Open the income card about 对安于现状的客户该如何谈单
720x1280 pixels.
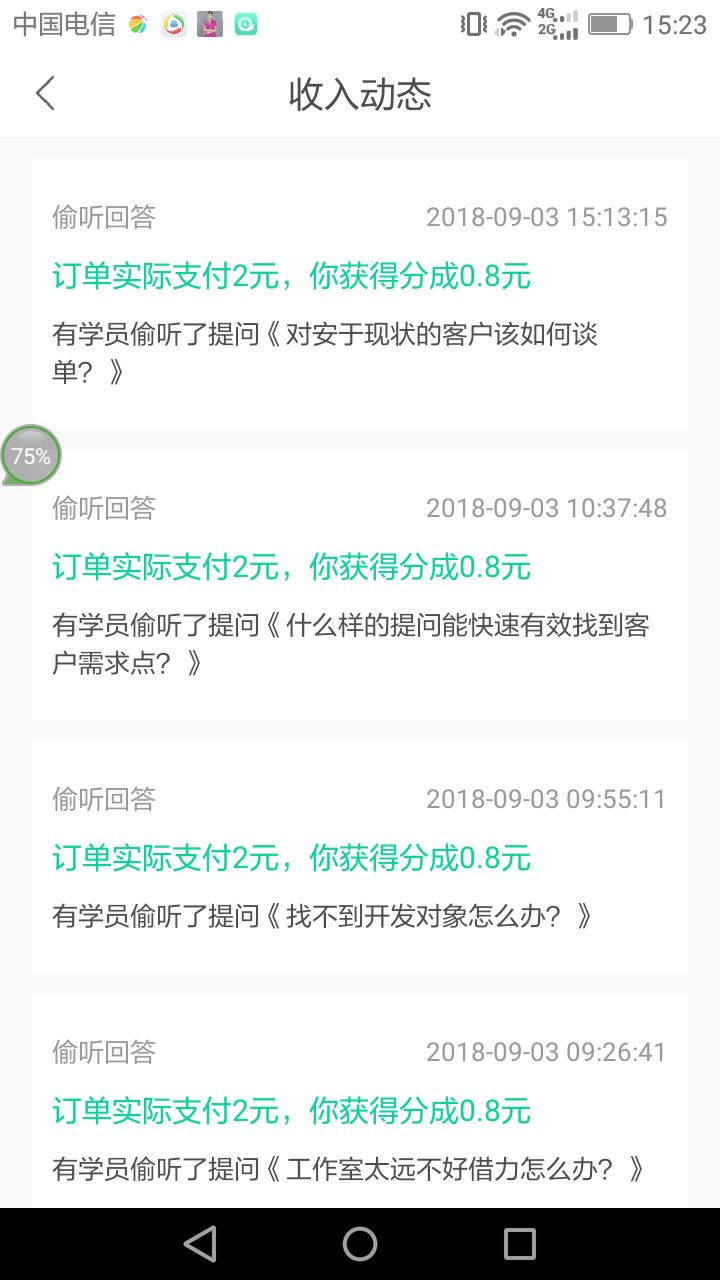(360, 294)
